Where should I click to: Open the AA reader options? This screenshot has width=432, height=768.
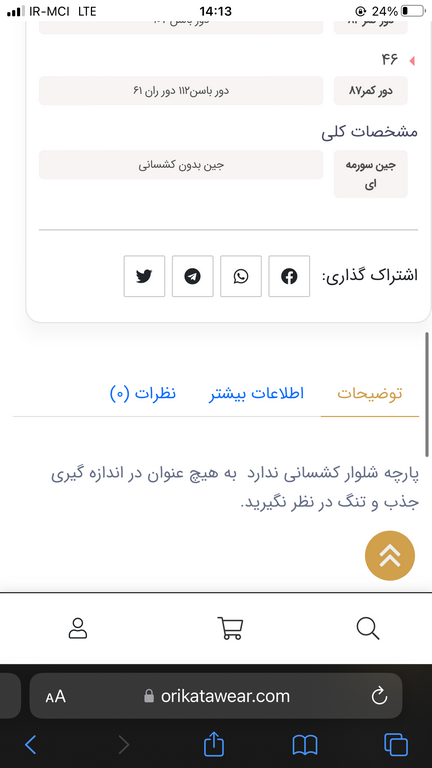55,696
